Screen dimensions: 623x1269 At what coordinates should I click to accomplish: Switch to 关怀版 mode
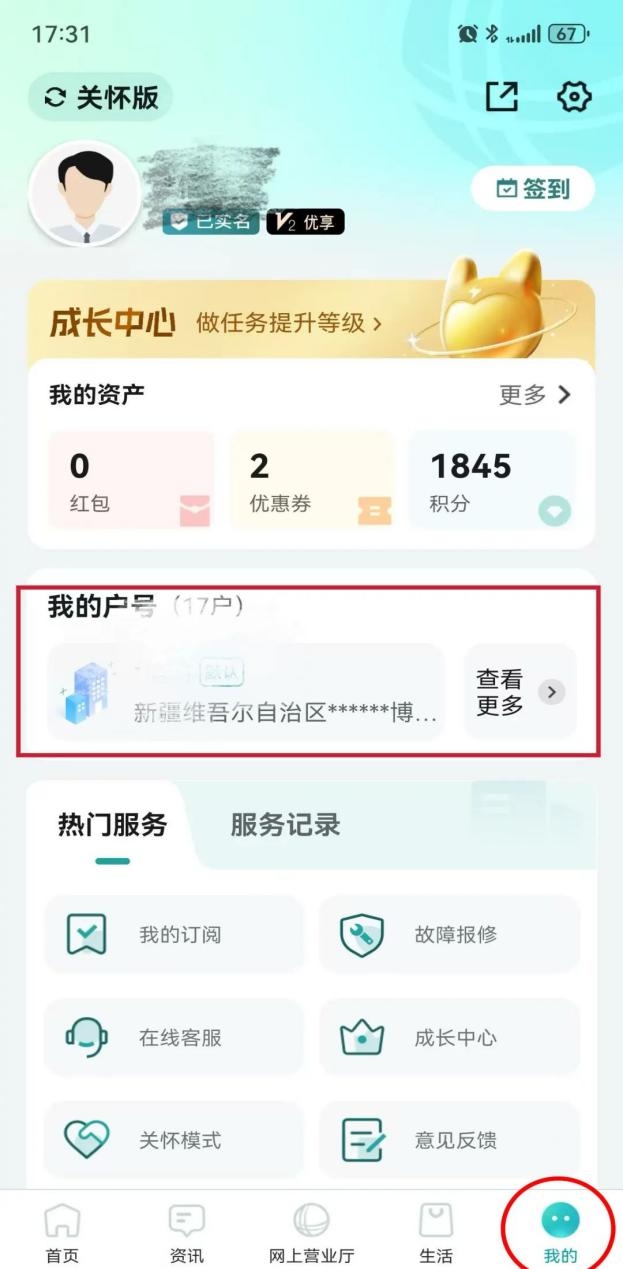click(x=100, y=97)
